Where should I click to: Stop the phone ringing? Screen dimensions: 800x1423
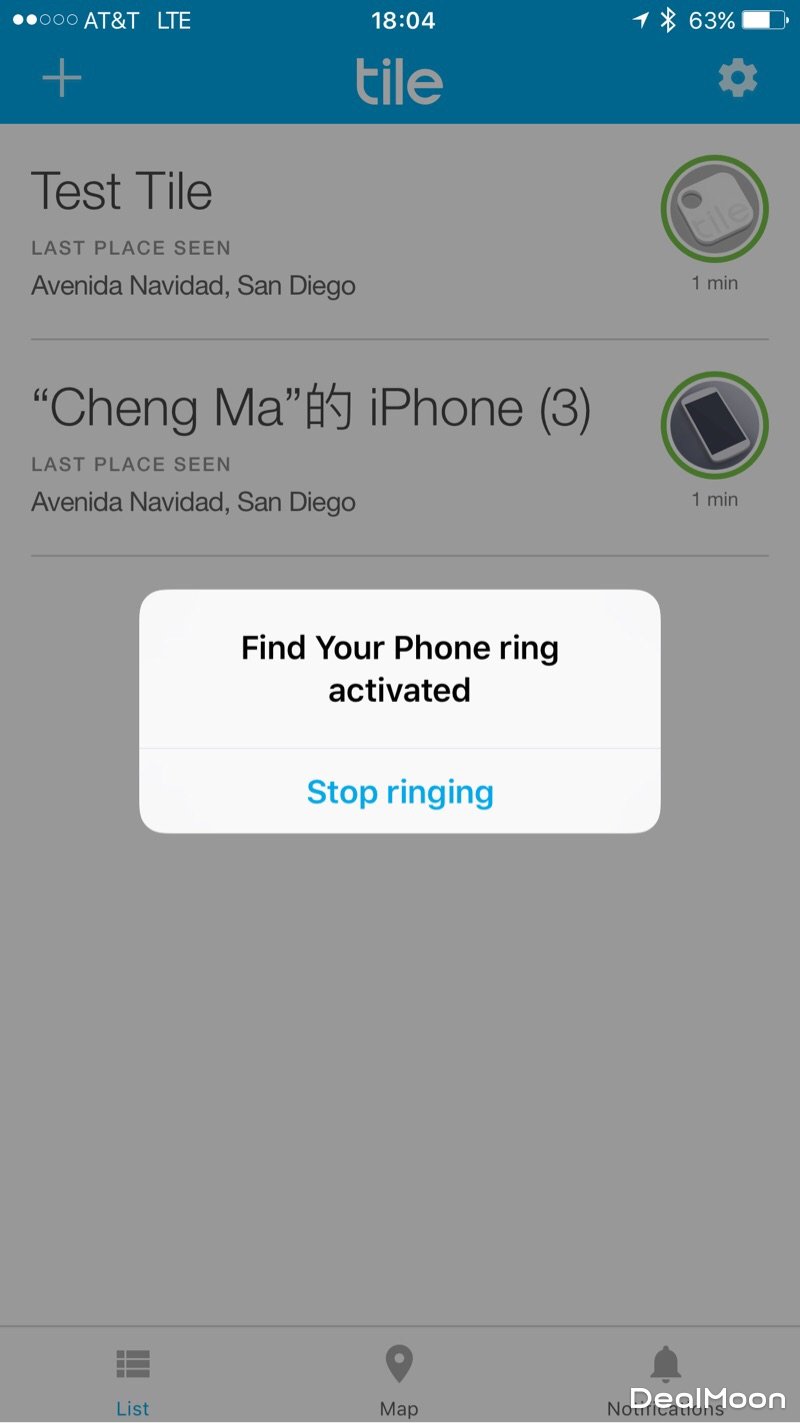click(400, 792)
